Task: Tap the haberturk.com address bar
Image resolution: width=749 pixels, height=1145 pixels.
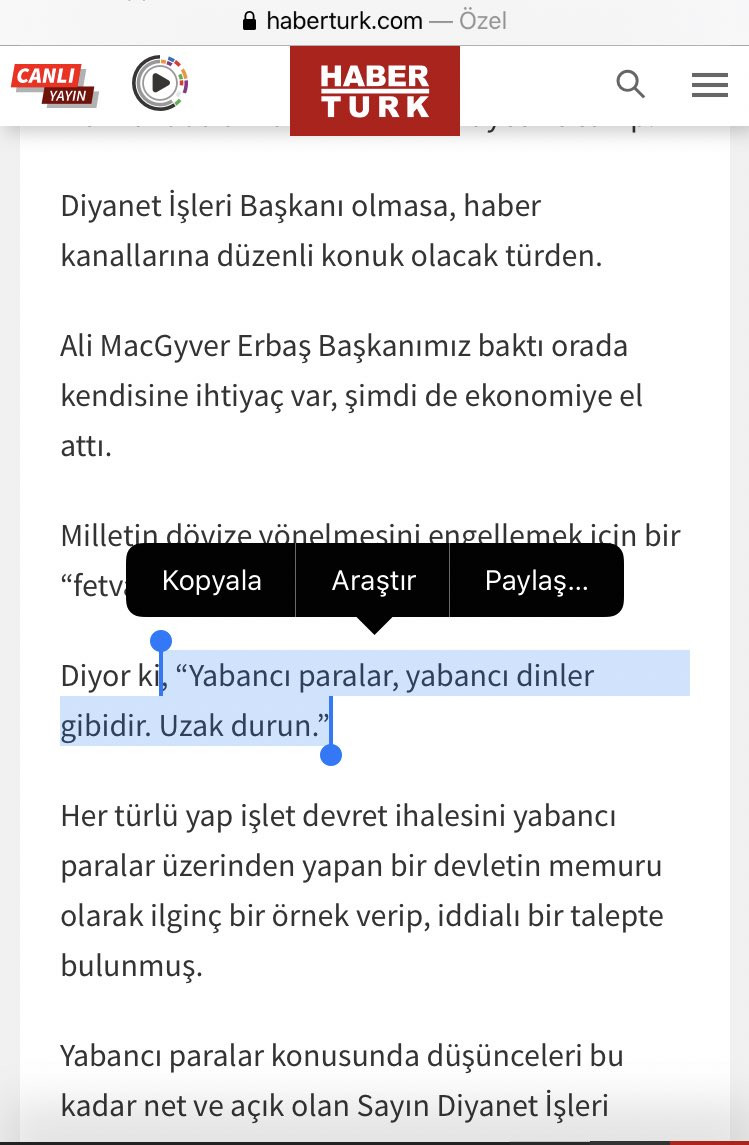Action: tap(374, 20)
